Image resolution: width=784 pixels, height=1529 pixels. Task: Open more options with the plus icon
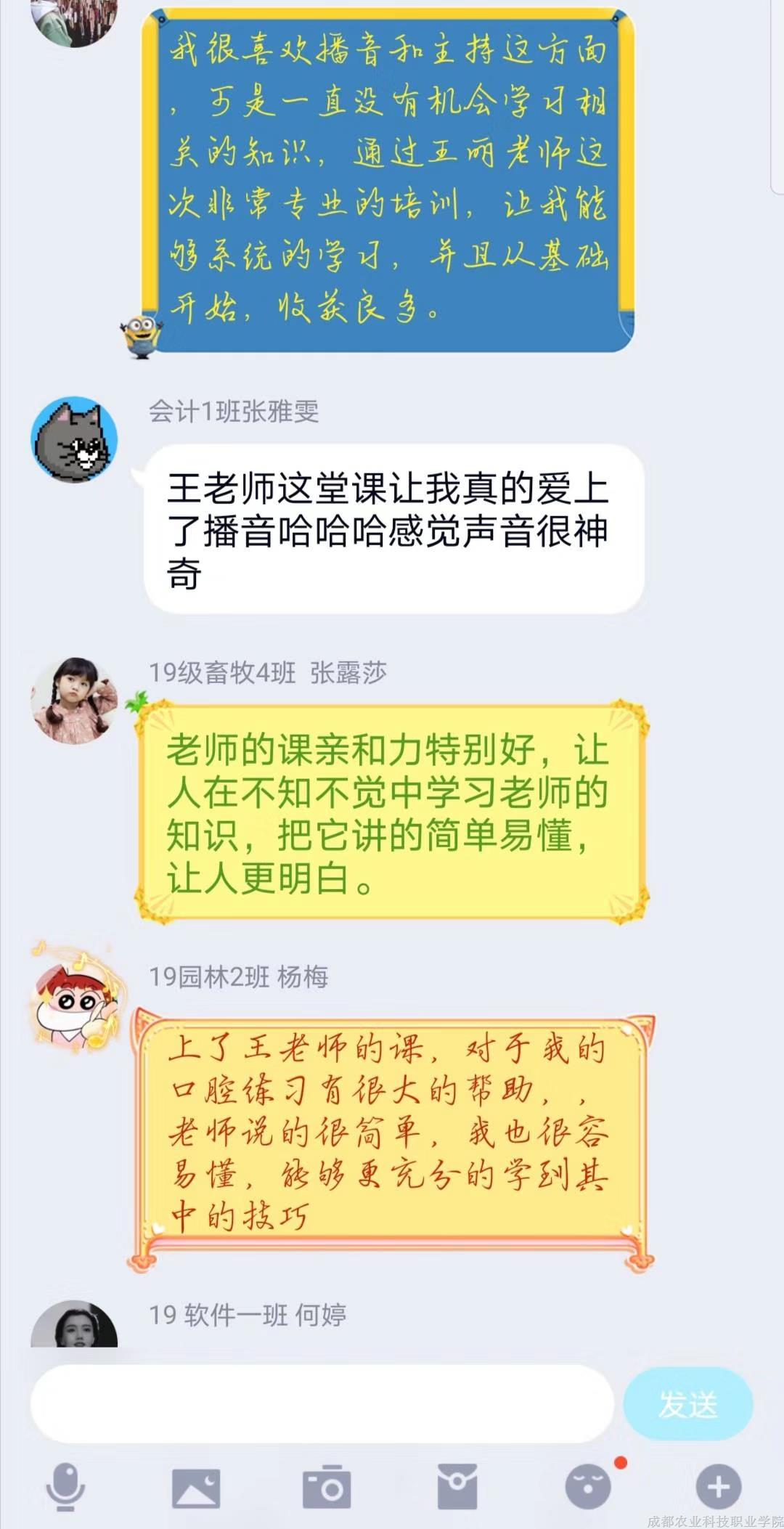[x=719, y=1487]
